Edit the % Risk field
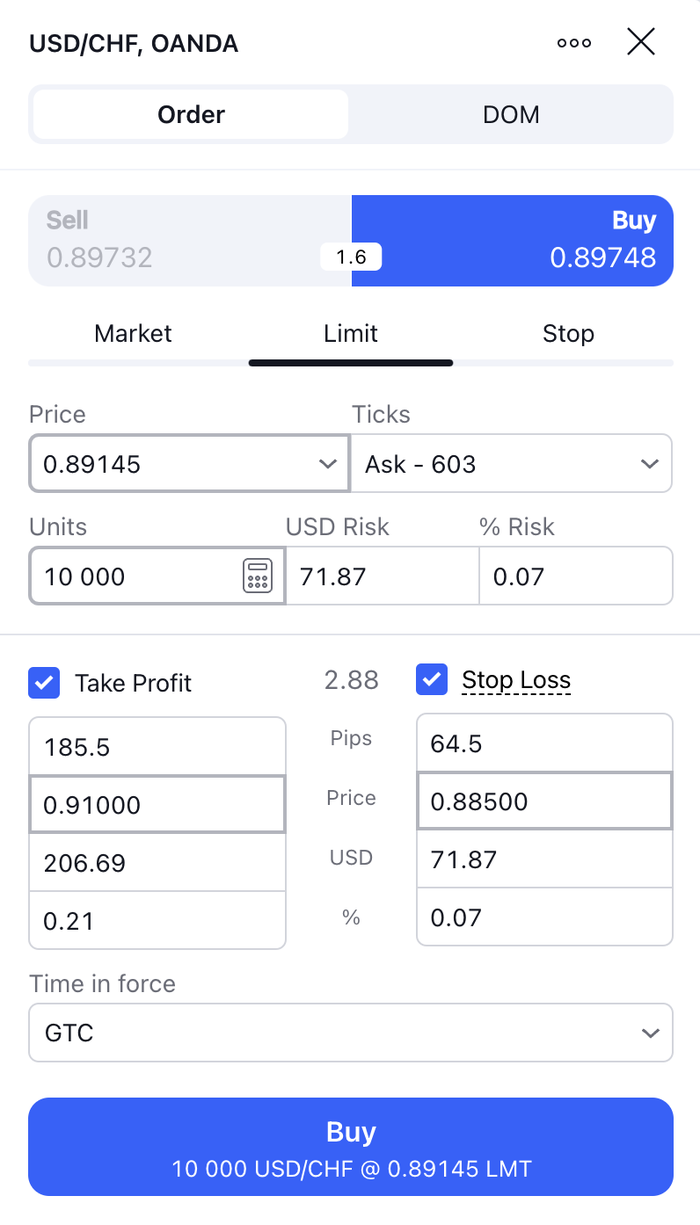The height and width of the screenshot is (1225, 700). click(575, 576)
